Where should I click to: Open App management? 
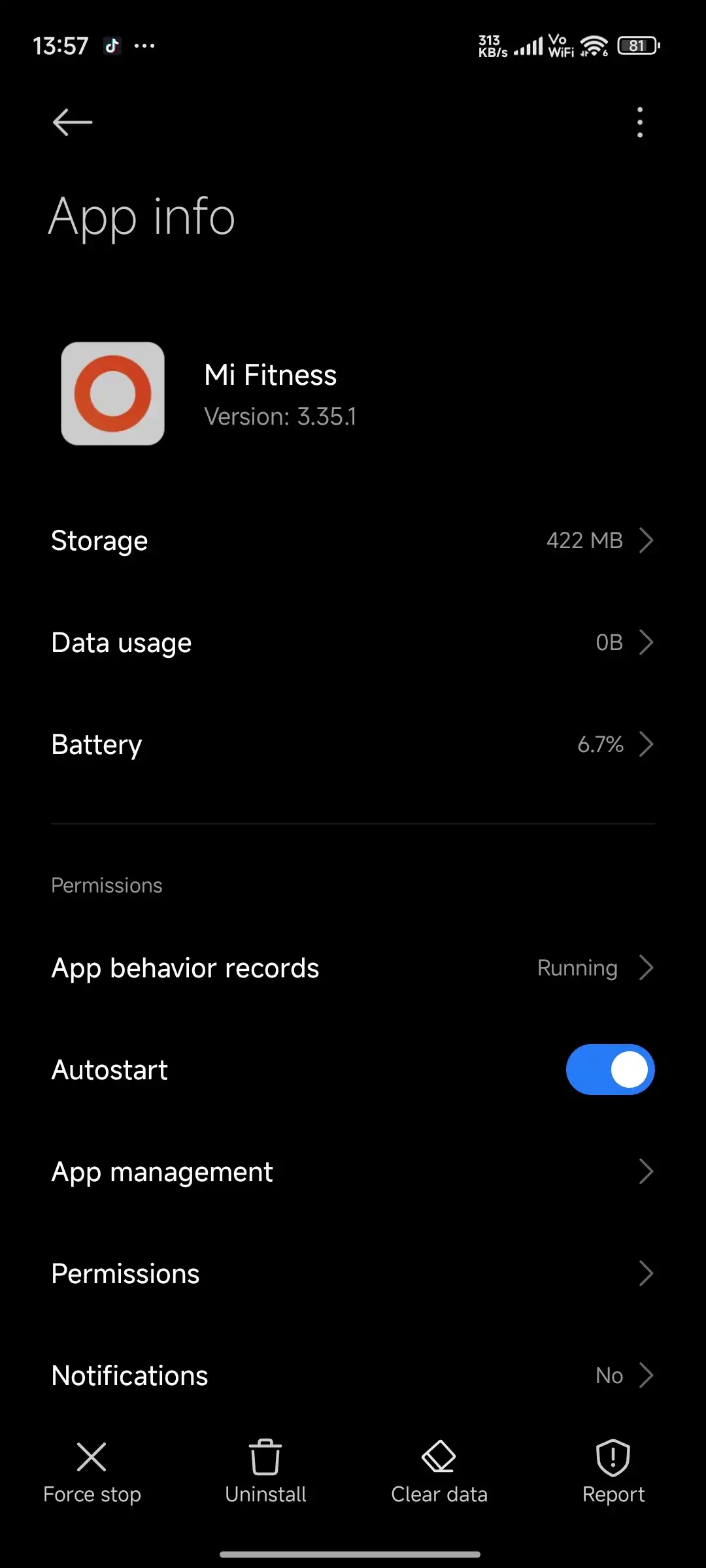(x=353, y=1171)
